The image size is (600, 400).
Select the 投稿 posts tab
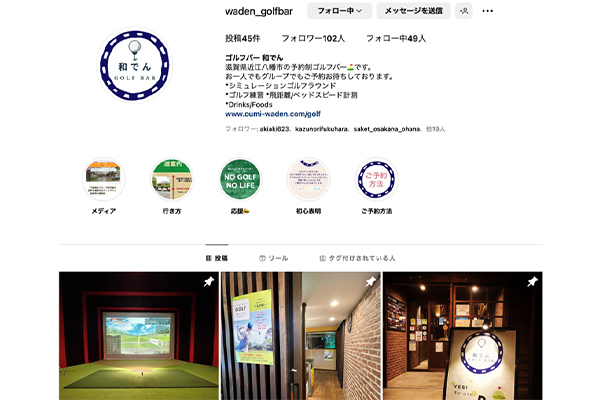click(216, 258)
